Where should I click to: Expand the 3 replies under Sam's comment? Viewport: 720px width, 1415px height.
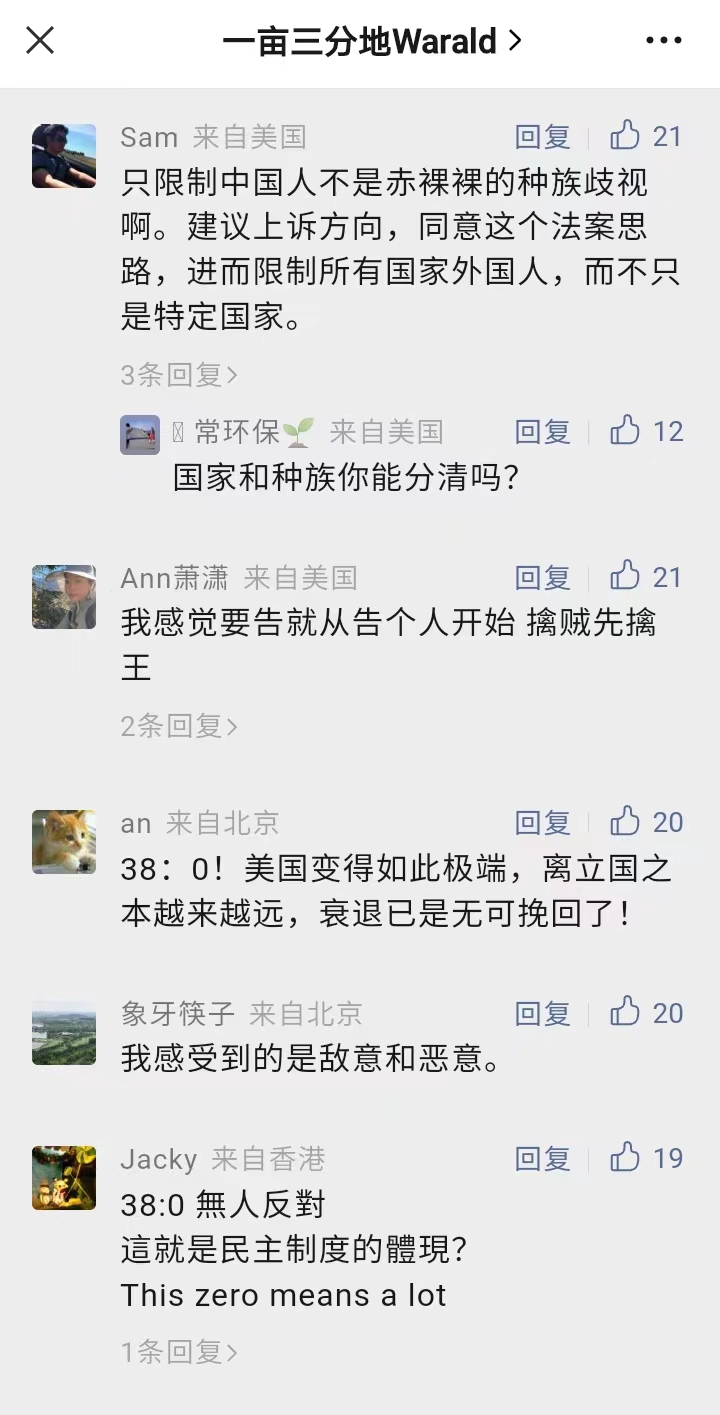pos(179,375)
